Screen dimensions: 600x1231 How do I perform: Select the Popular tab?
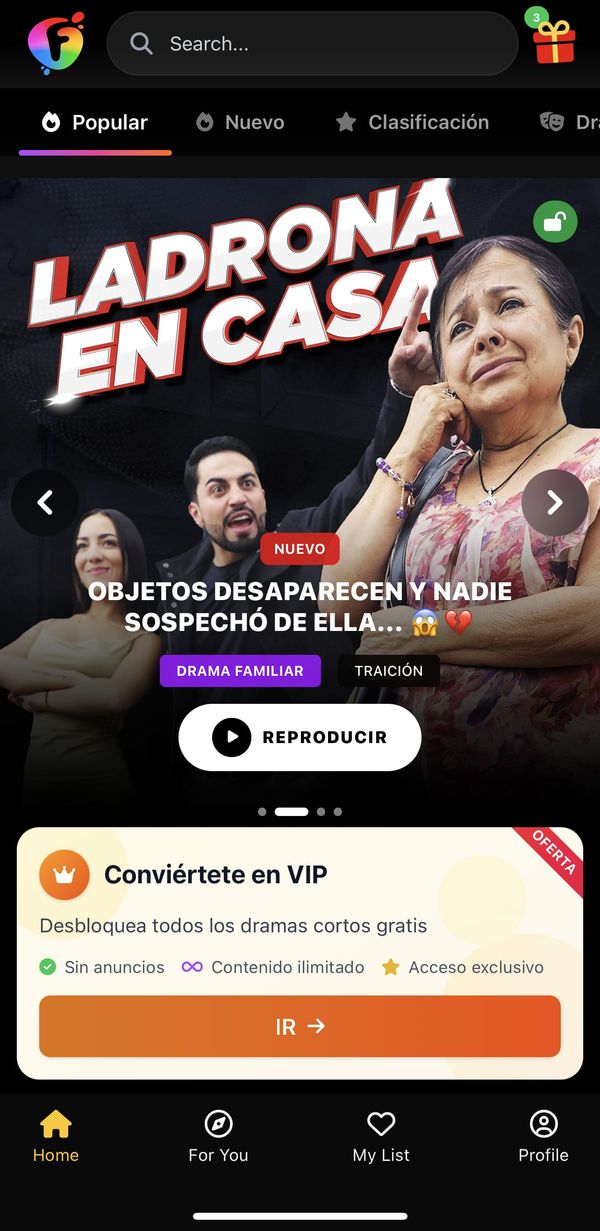coord(95,122)
